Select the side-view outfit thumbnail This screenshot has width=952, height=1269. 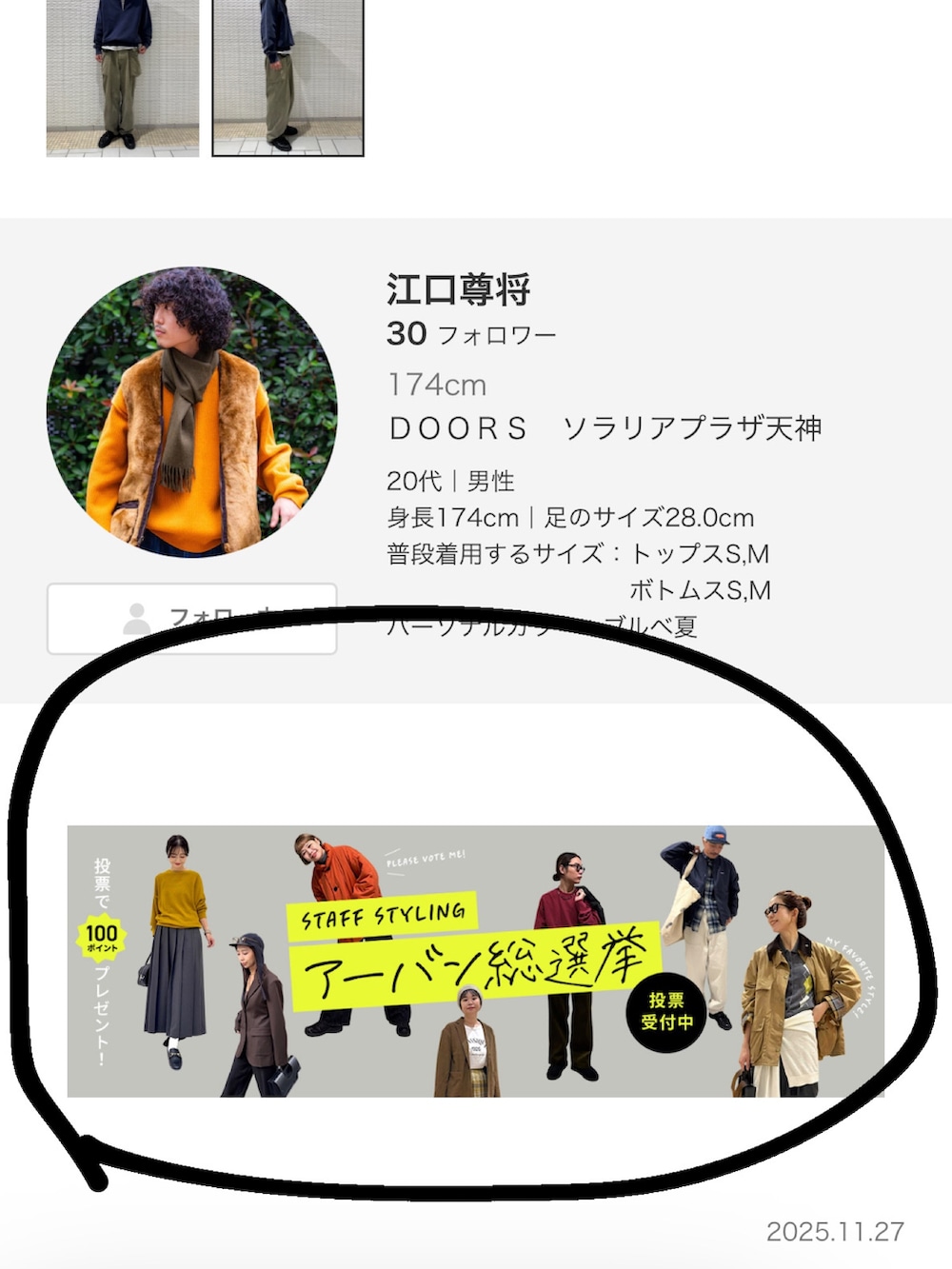(x=288, y=76)
